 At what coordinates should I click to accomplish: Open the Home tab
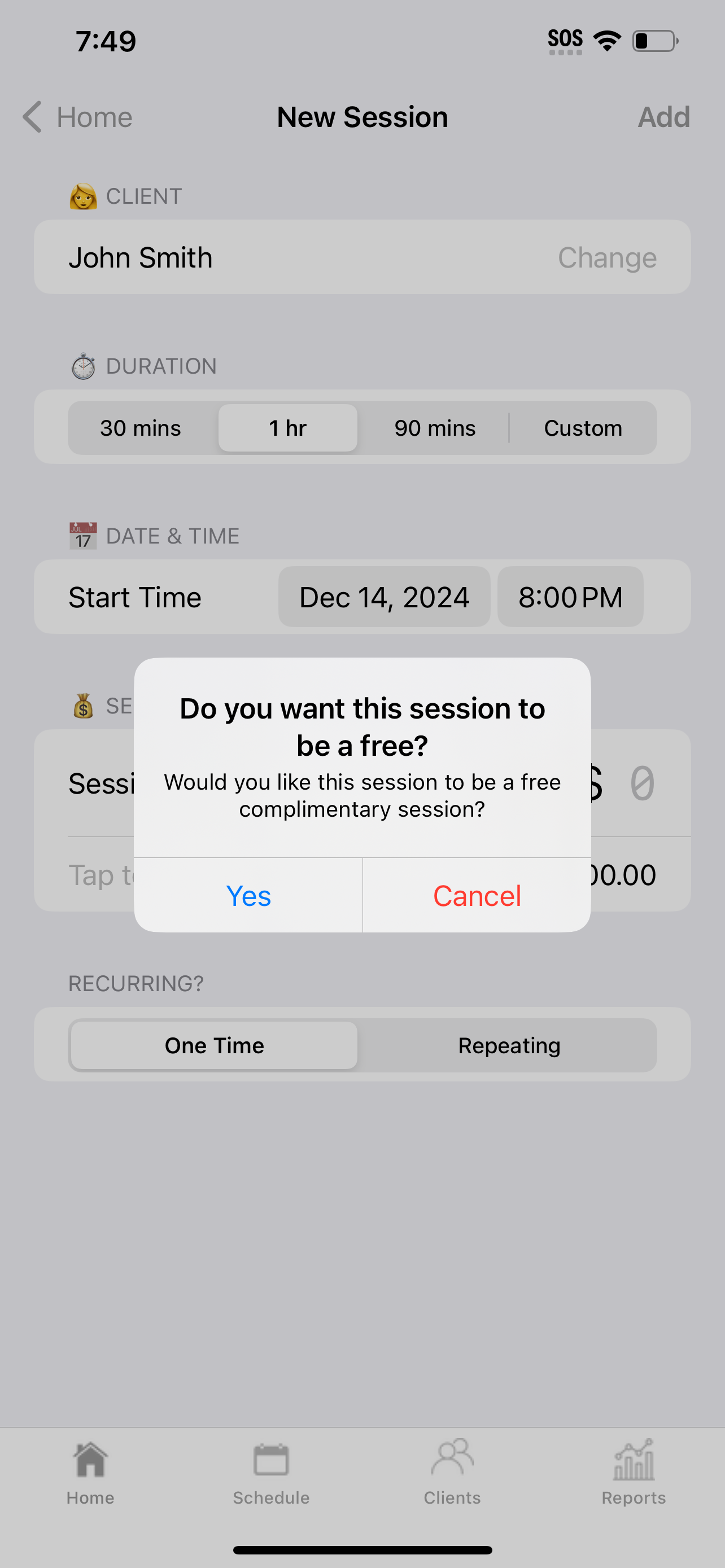coord(90,1472)
